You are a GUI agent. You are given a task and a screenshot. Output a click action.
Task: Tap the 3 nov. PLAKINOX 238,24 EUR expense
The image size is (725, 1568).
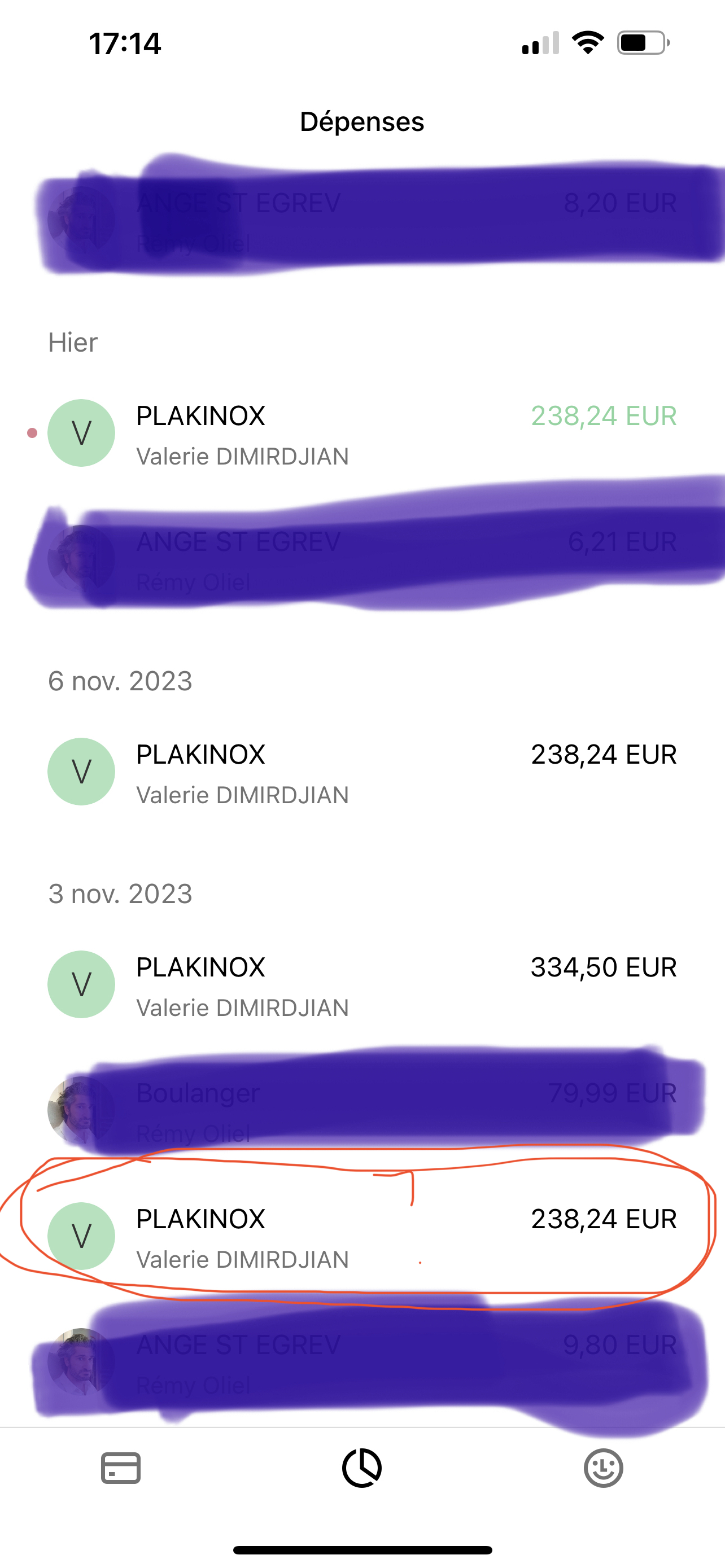point(362,1237)
